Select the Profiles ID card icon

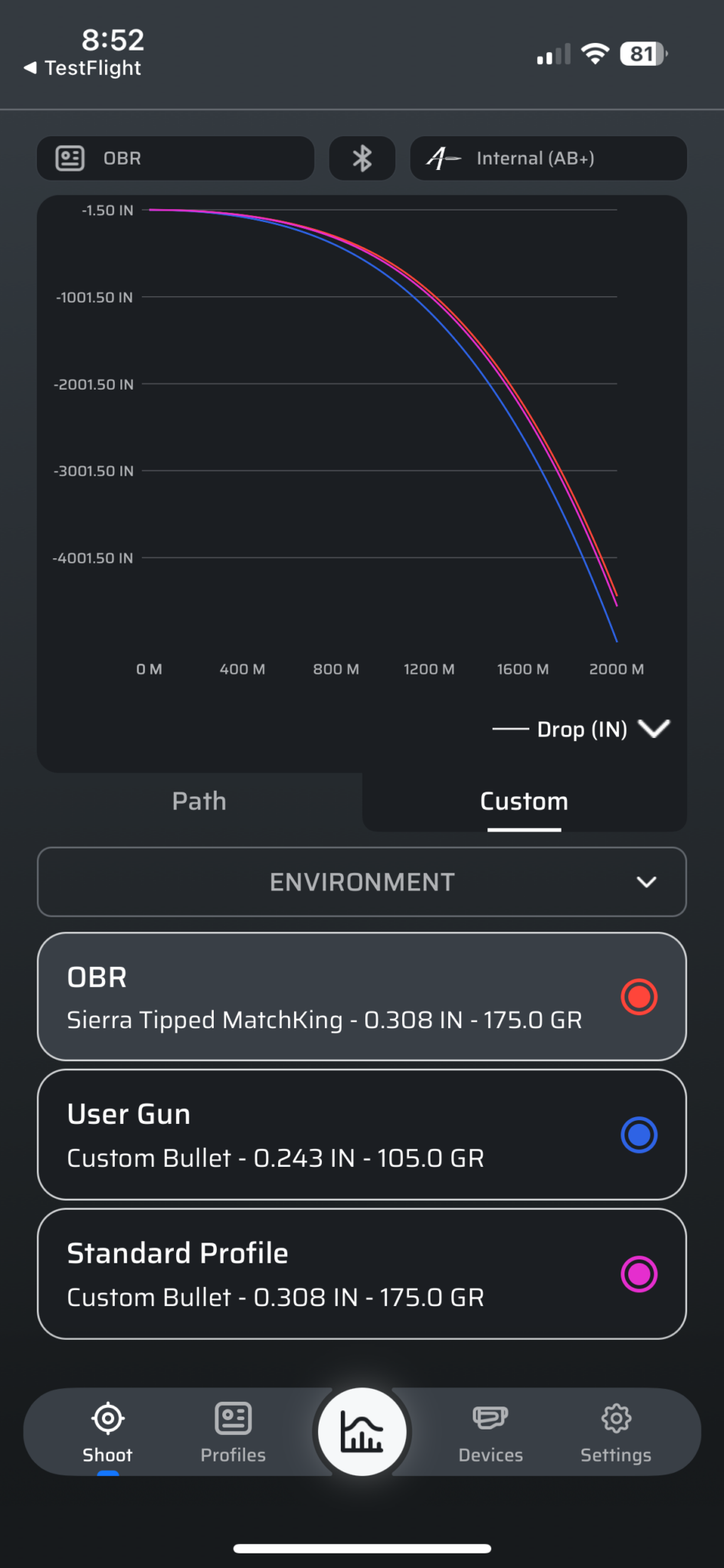232,1418
